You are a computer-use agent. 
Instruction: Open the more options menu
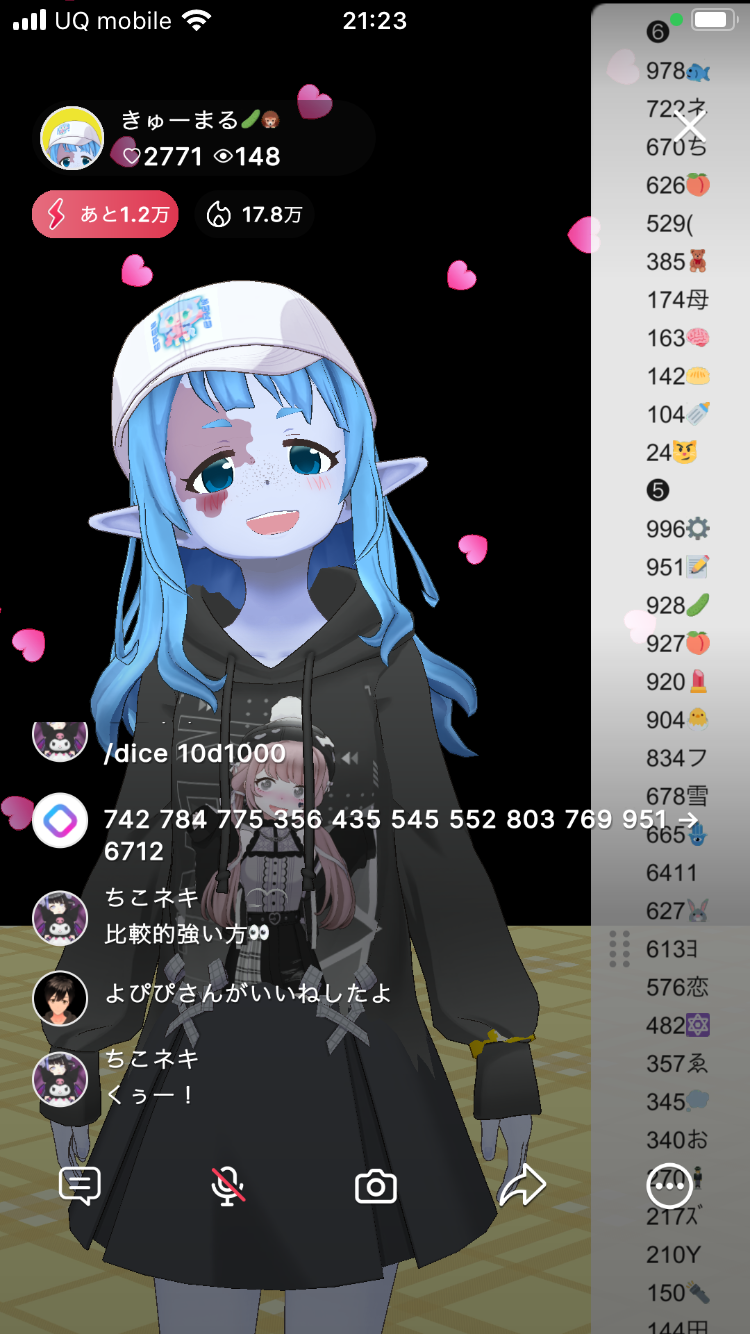[670, 1186]
